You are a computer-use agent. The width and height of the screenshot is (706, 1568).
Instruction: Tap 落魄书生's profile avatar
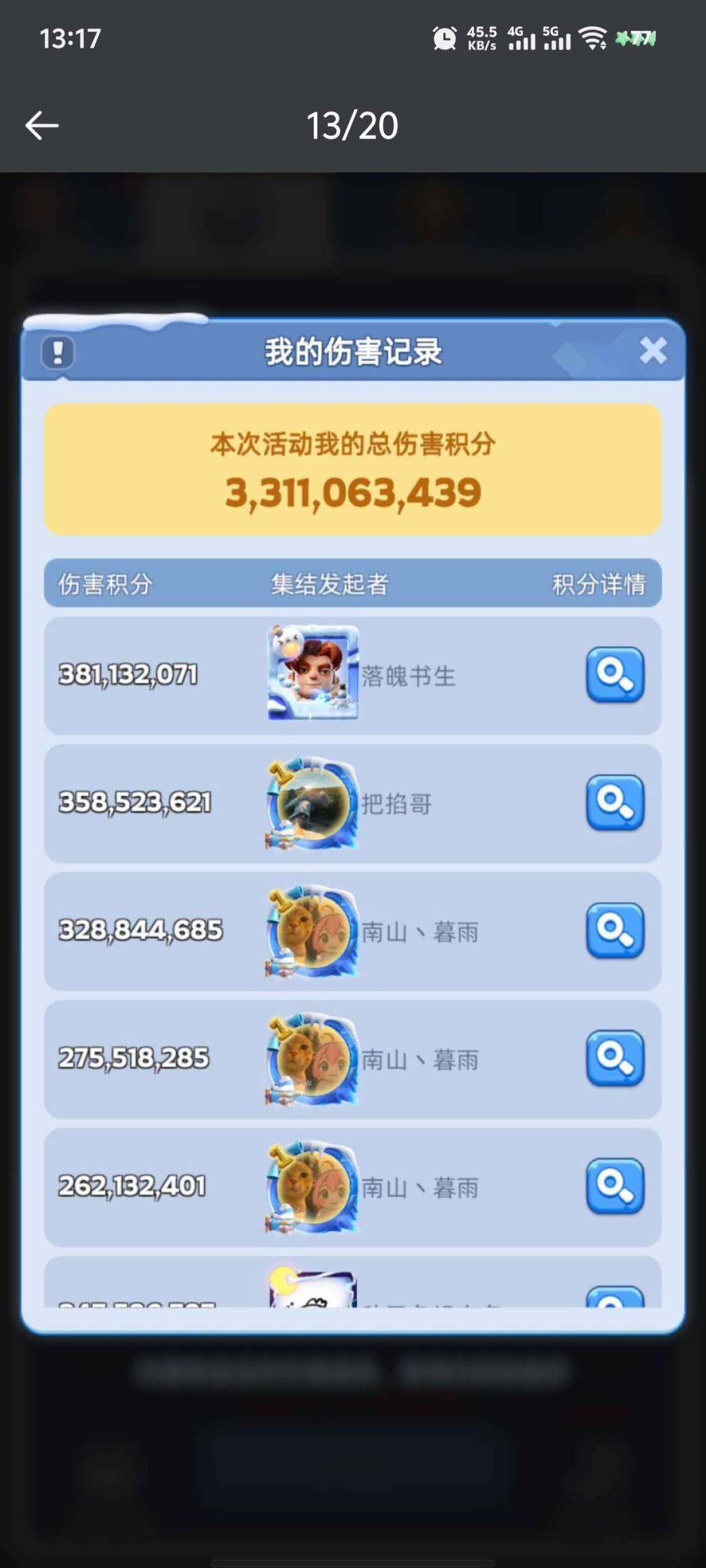(x=312, y=674)
